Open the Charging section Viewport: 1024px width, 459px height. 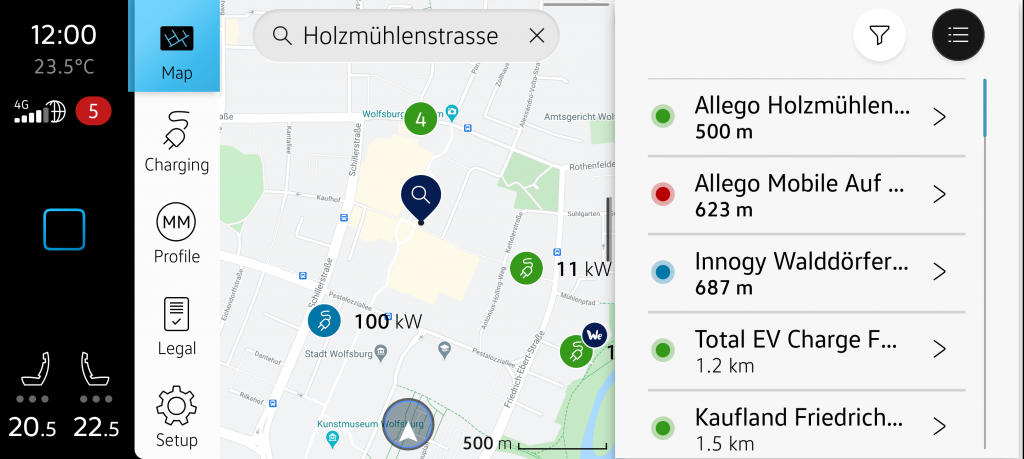[x=176, y=142]
